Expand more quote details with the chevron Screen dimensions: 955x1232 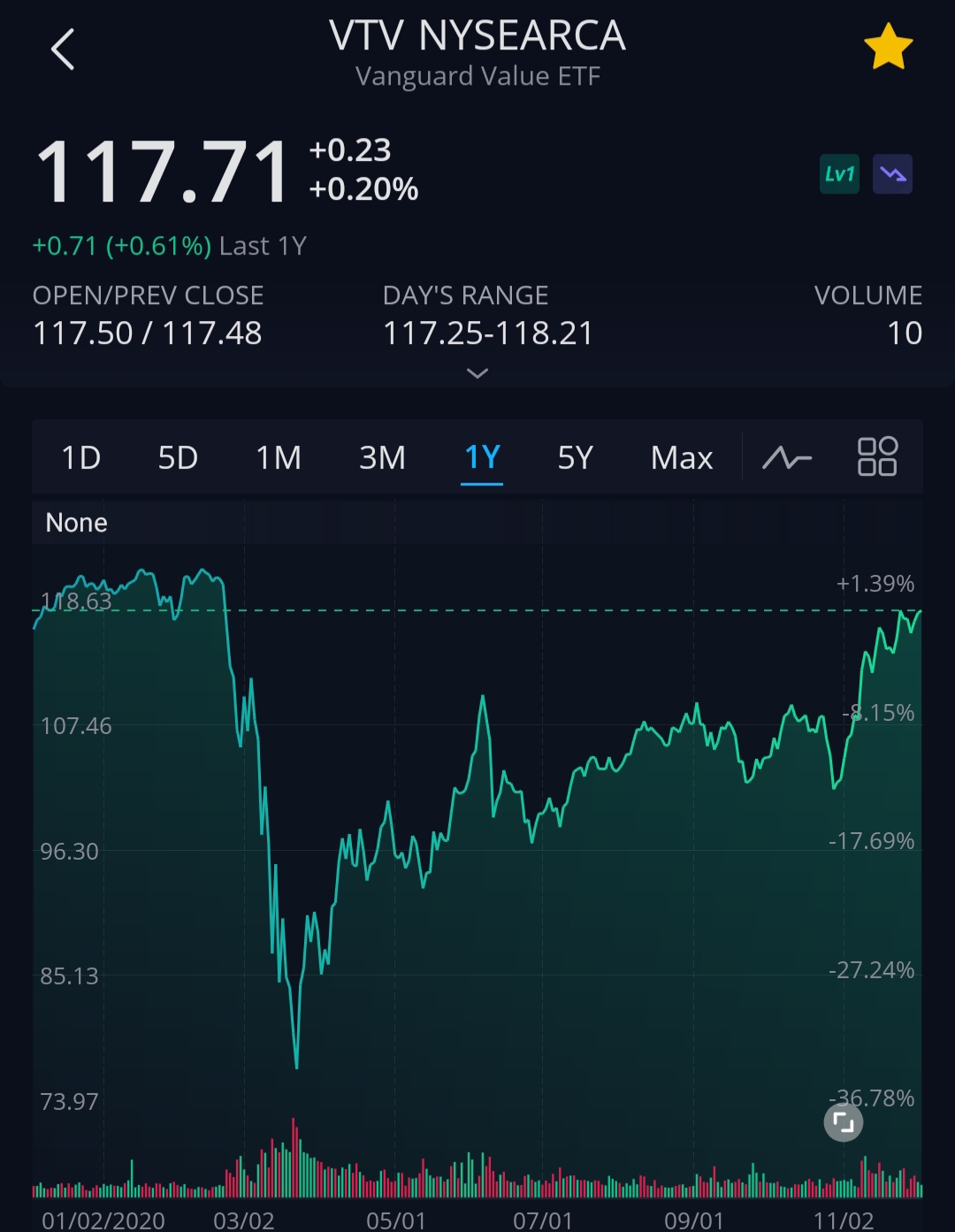[477, 374]
